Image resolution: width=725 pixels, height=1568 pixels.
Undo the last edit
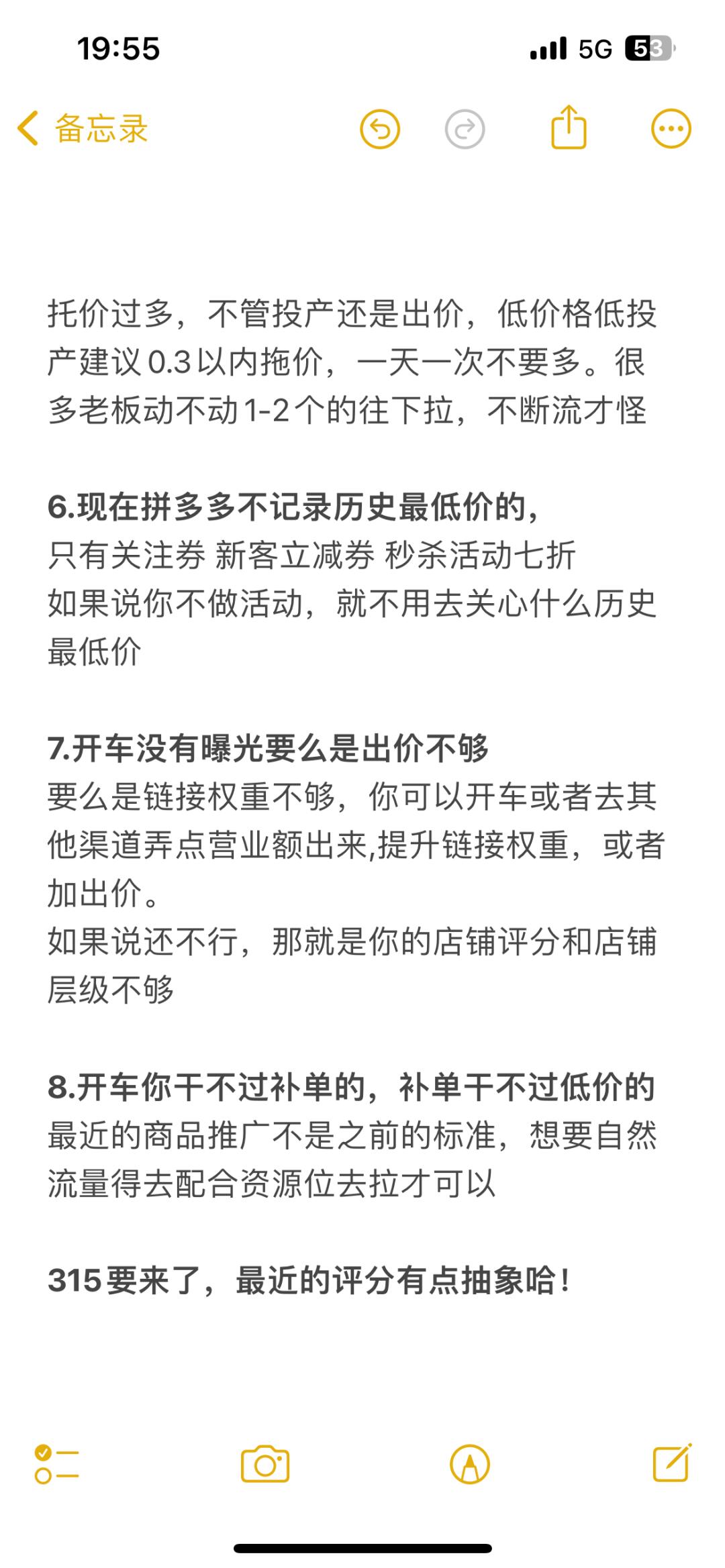pos(380,128)
